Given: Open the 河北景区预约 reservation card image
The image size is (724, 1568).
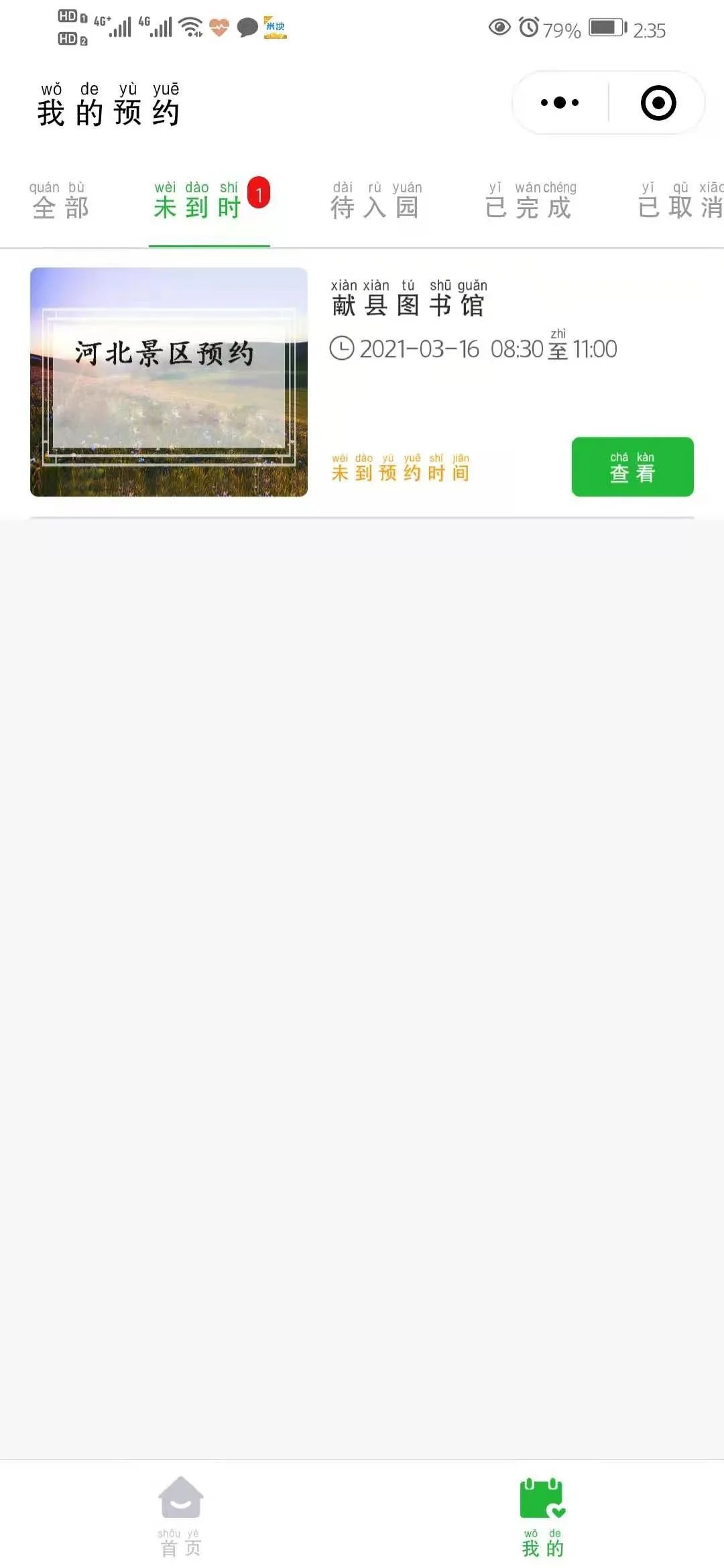Looking at the screenshot, I should coord(169,382).
